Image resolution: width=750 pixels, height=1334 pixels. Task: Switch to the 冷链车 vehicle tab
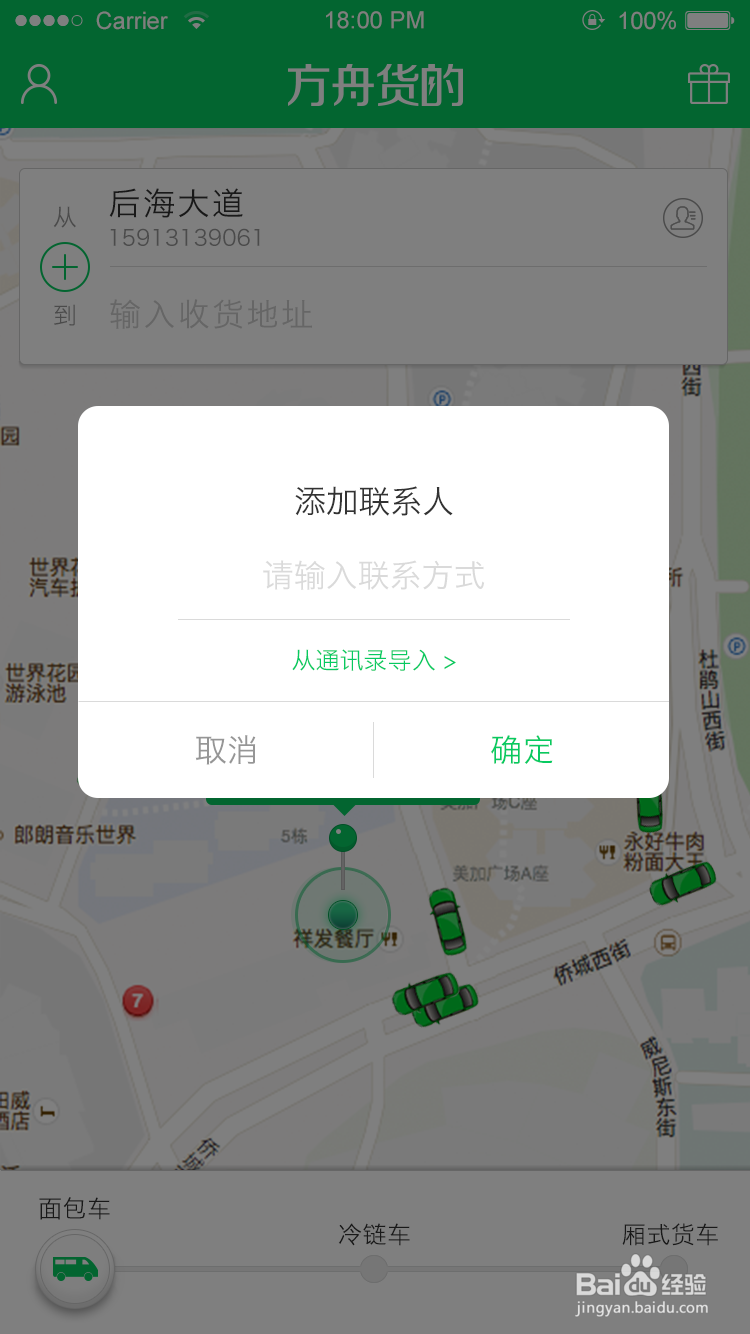pos(373,1235)
